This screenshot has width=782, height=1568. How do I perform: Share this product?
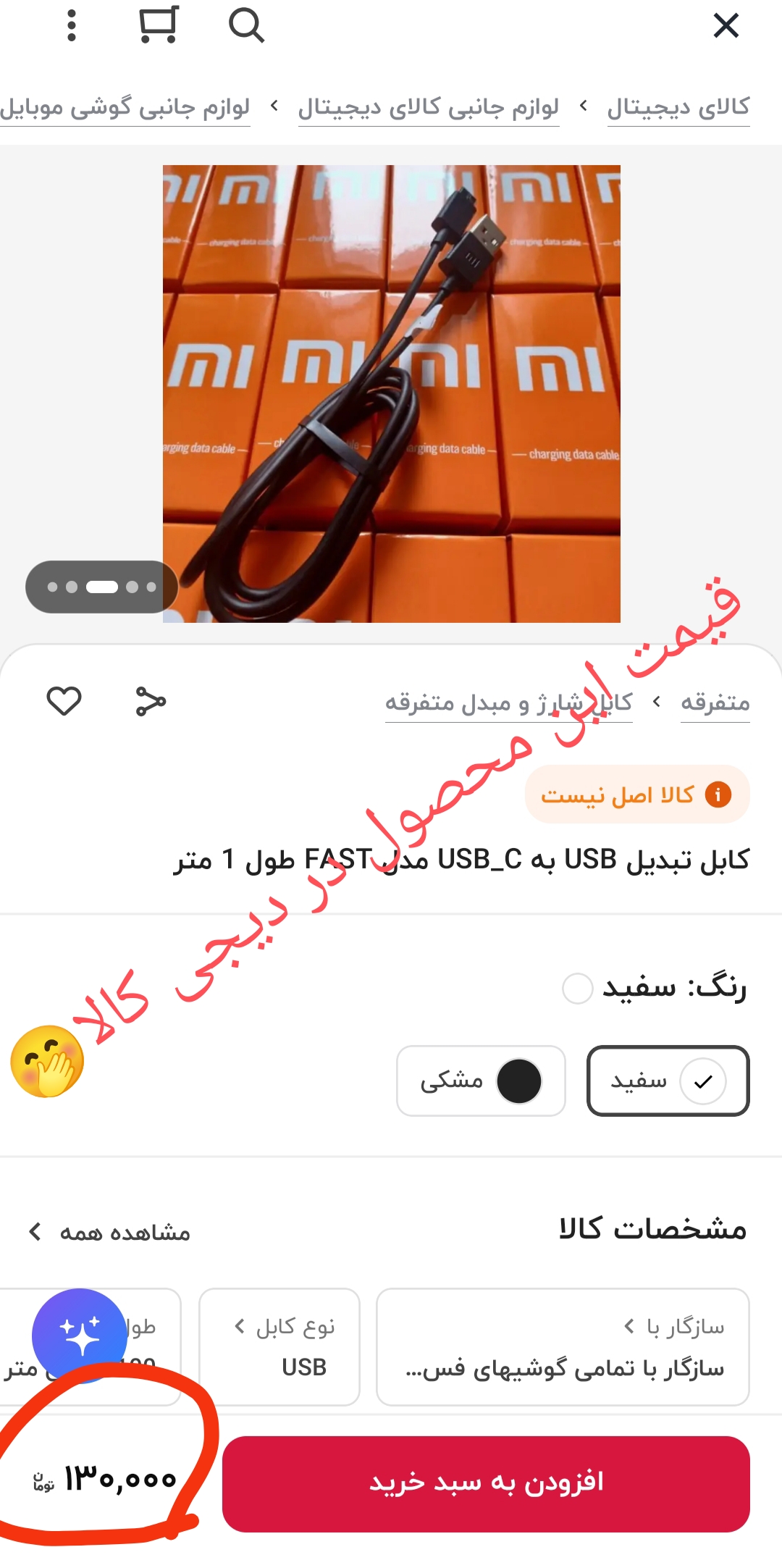151,701
